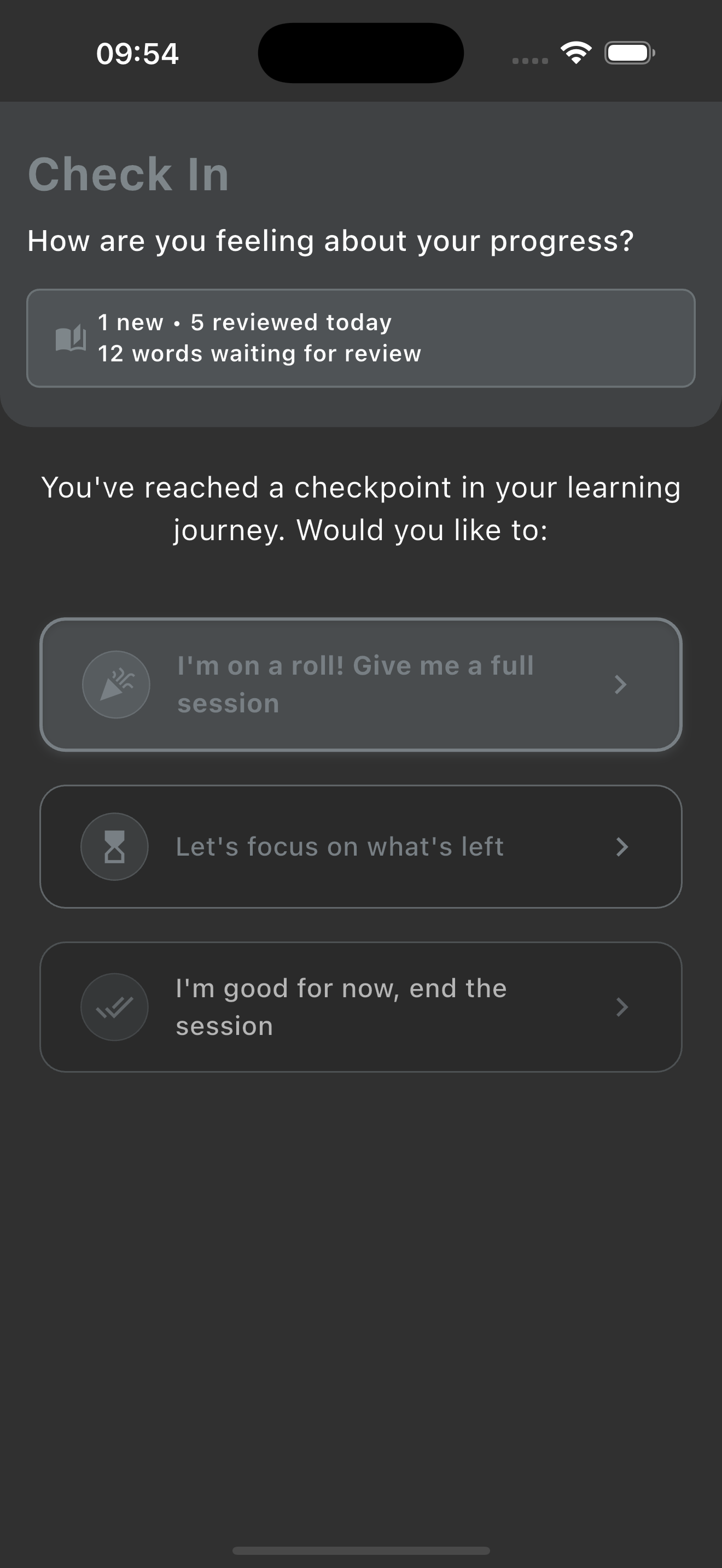Tap the Wi-Fi icon in the status bar

pos(575,52)
